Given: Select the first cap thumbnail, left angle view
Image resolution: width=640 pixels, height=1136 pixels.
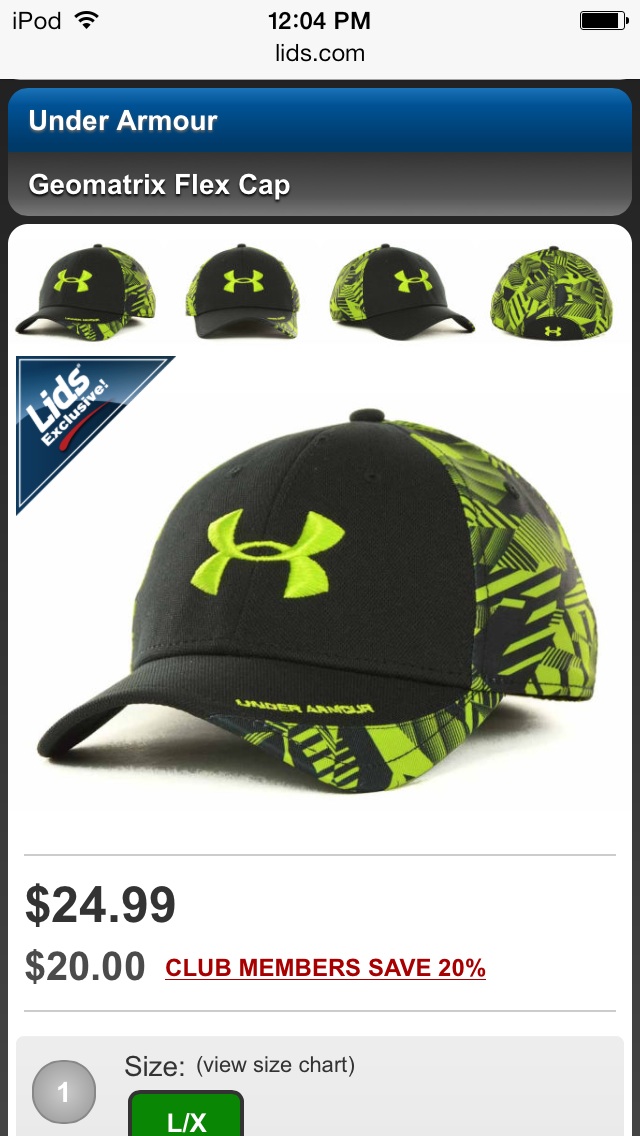Looking at the screenshot, I should [x=86, y=292].
